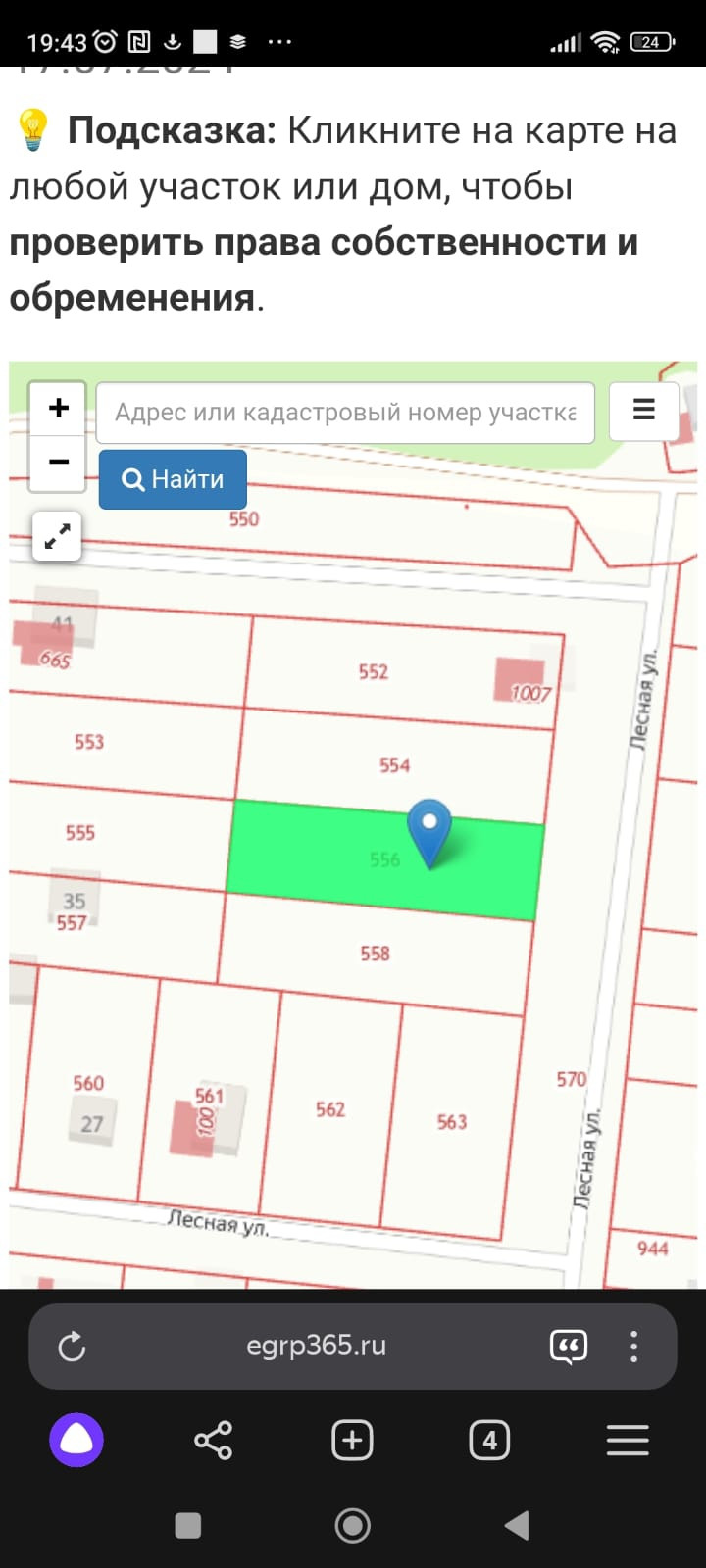Select land plot 558 on the map
This screenshot has width=706, height=1568.
pos(376,953)
